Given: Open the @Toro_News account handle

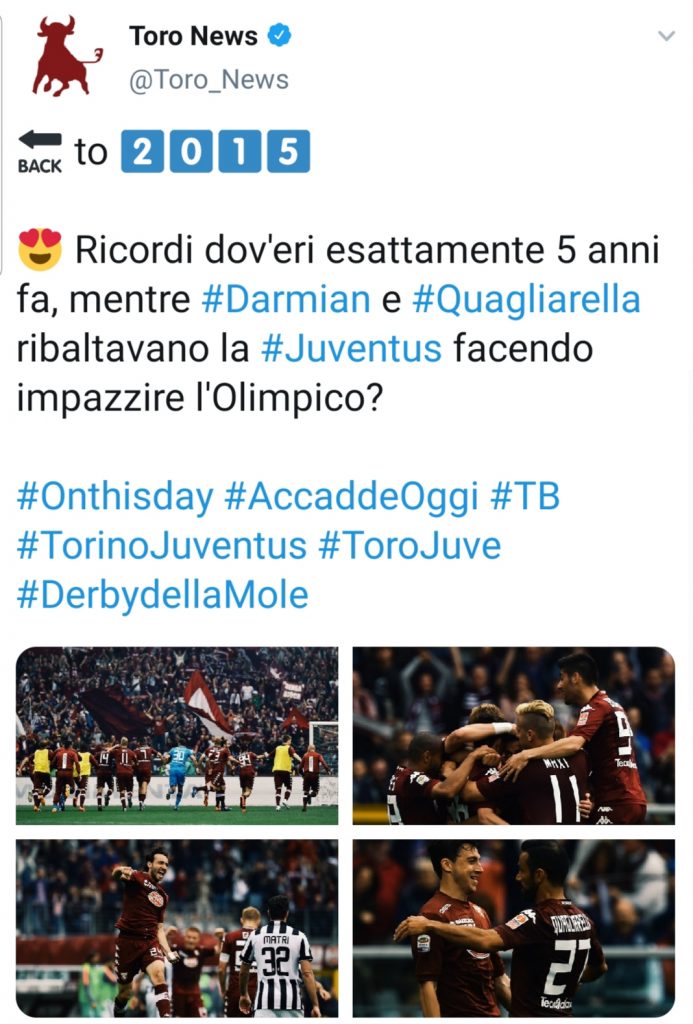Looking at the screenshot, I should [x=208, y=80].
